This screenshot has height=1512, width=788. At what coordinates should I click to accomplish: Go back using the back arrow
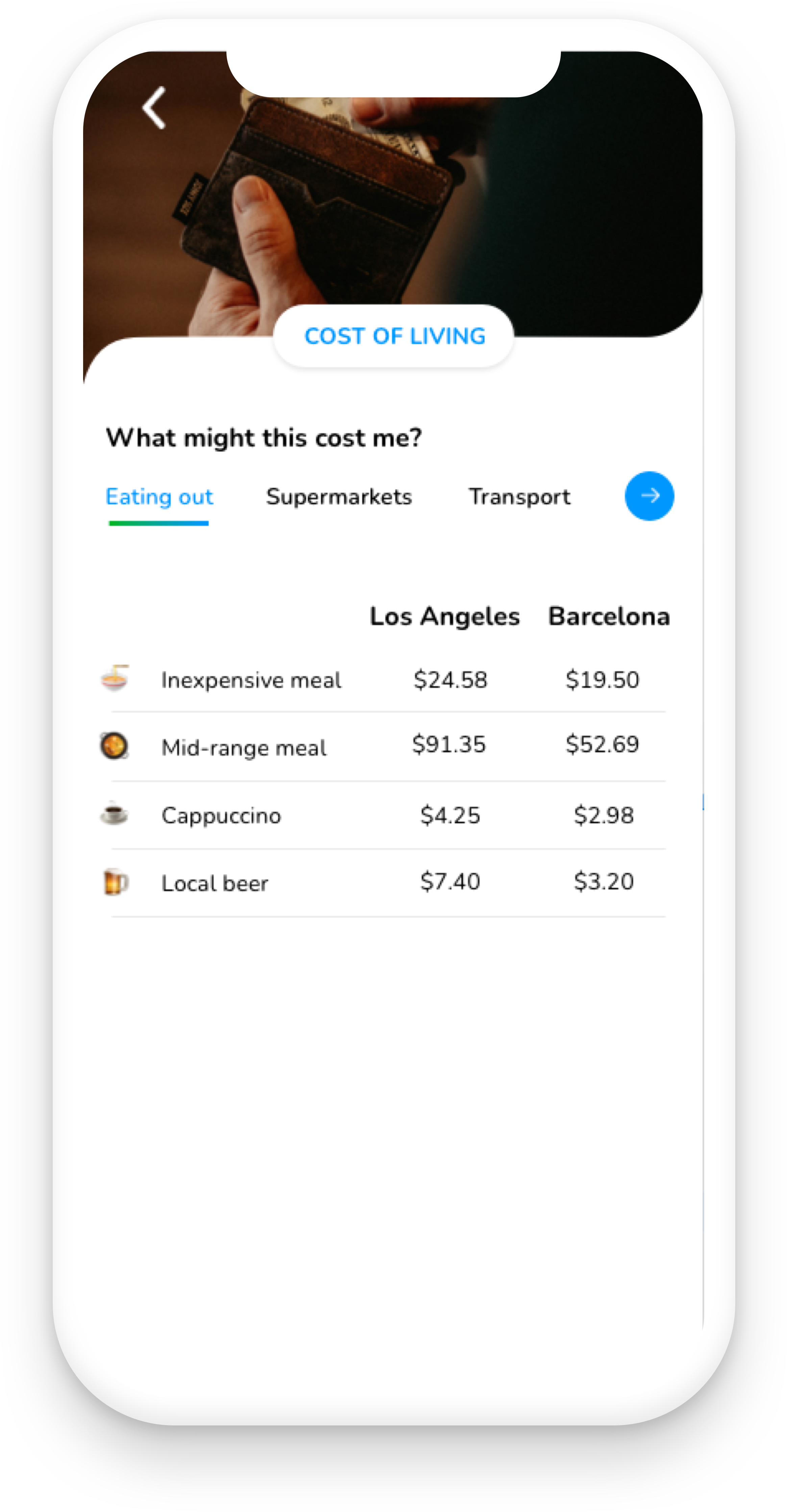click(x=154, y=108)
